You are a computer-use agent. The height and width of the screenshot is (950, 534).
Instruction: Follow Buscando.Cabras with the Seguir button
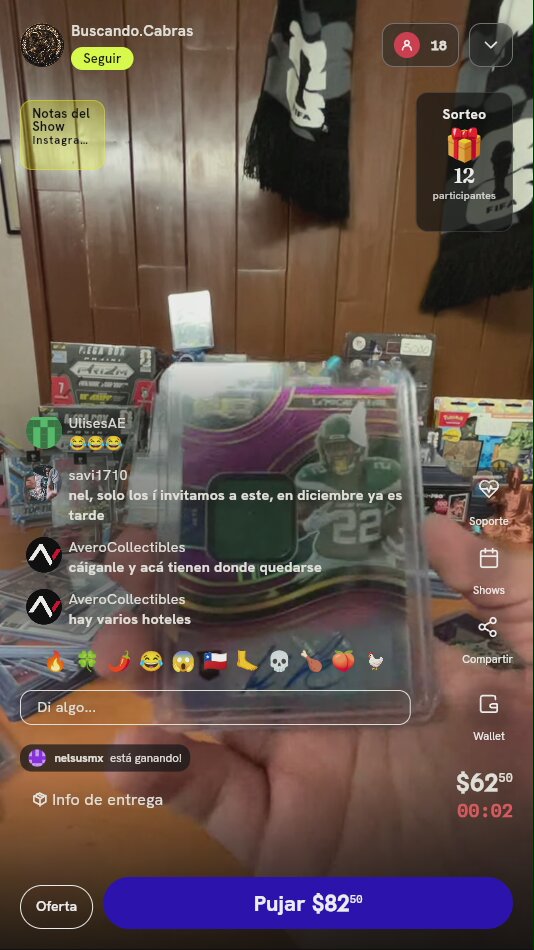(x=102, y=59)
